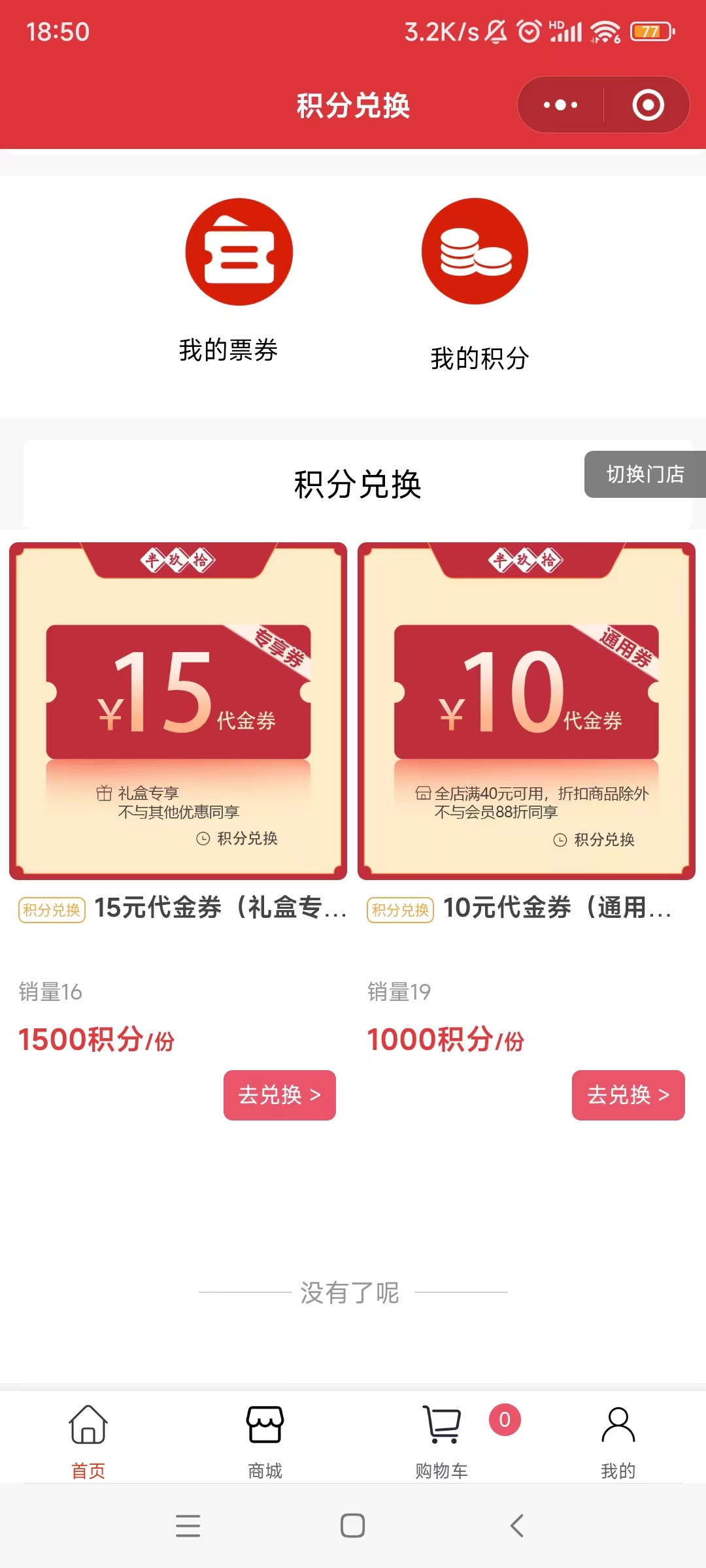Close the mini program with the circle icon
This screenshot has height=1568, width=706.
coord(648,105)
